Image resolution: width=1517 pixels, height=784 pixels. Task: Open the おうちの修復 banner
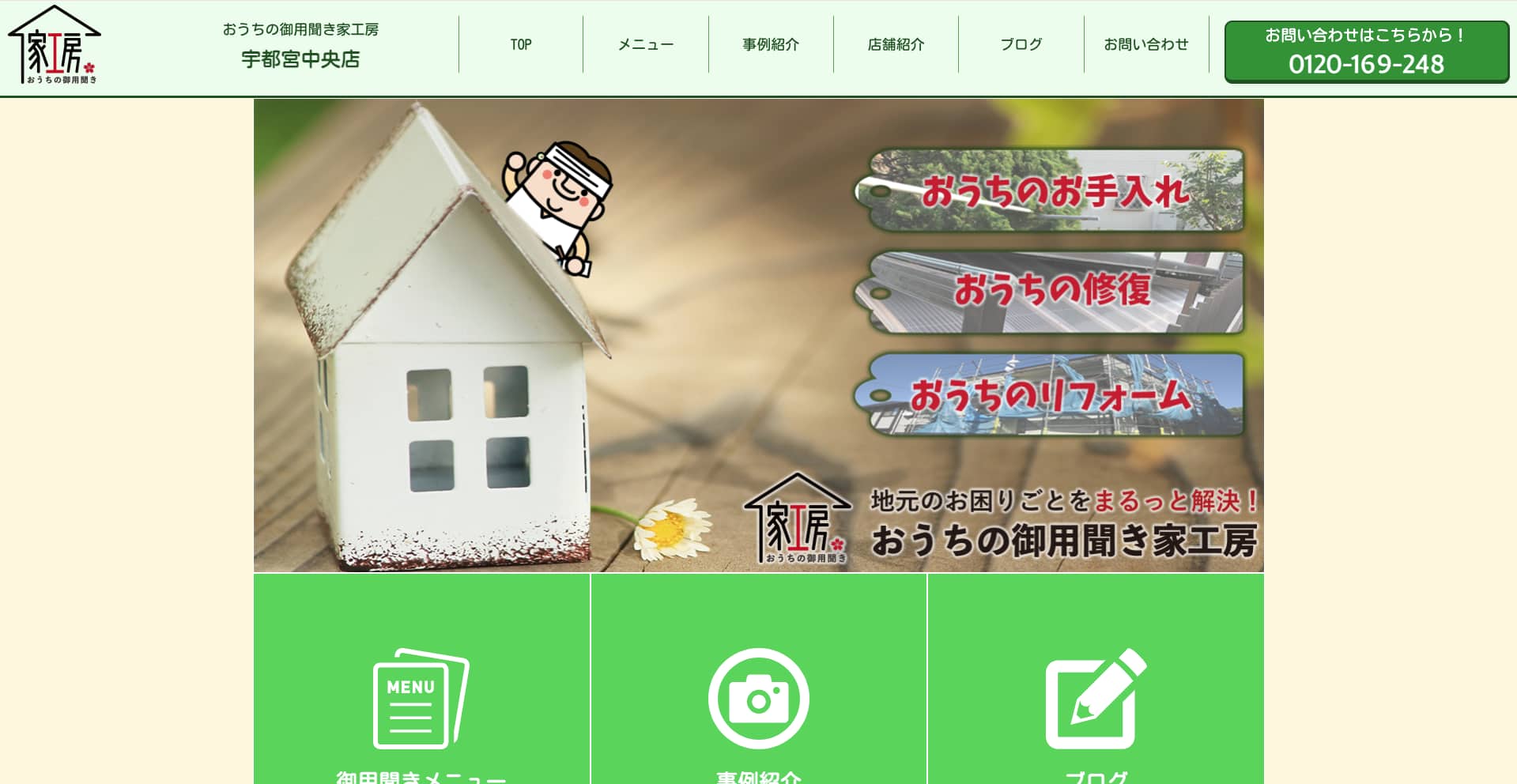[1050, 292]
